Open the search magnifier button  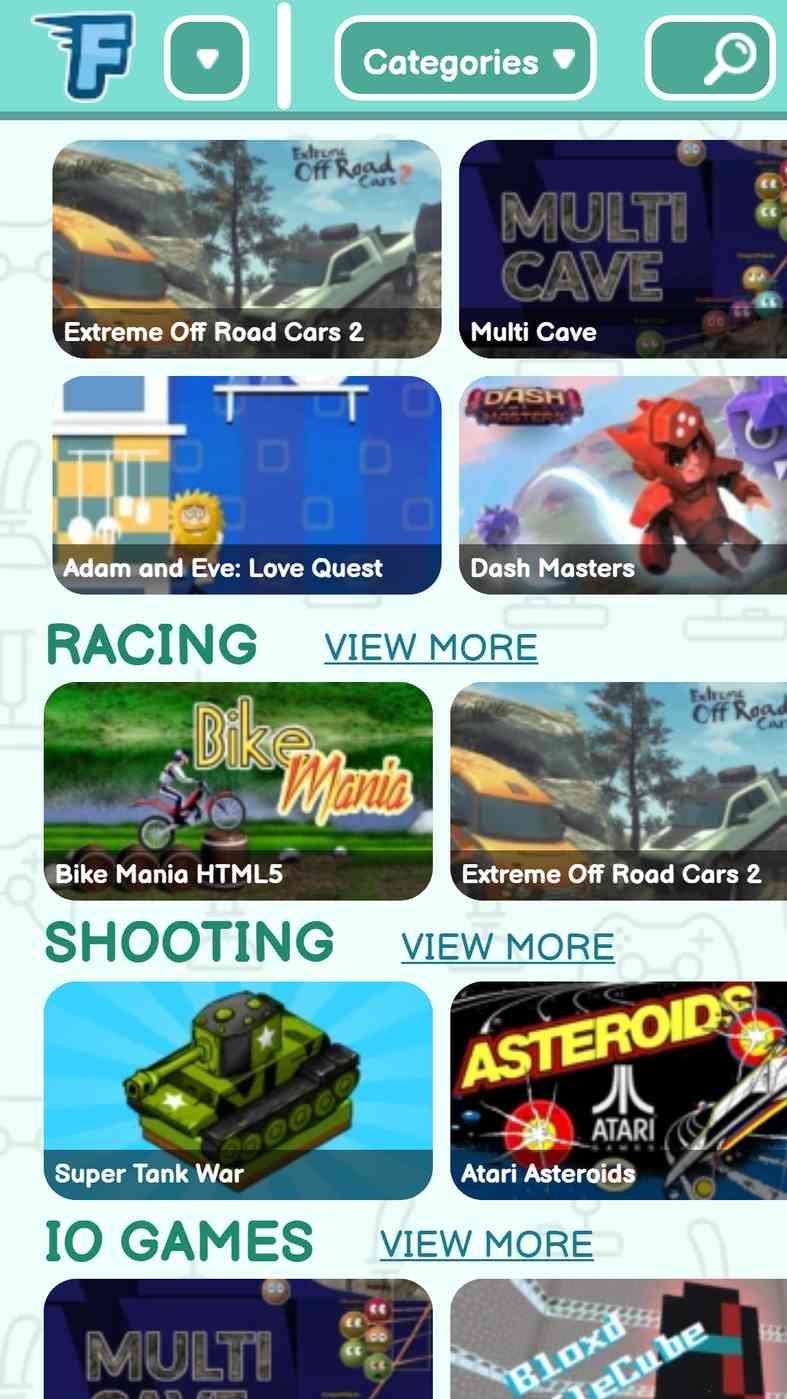click(711, 59)
